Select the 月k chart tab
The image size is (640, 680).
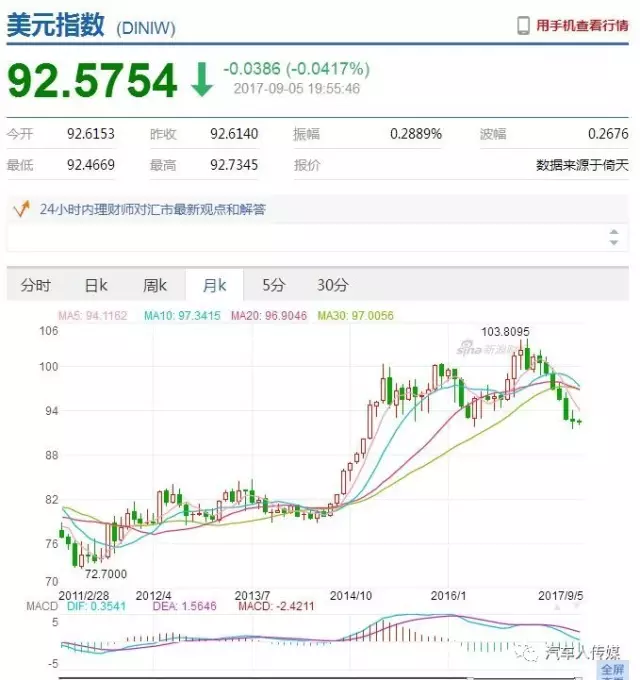point(214,285)
